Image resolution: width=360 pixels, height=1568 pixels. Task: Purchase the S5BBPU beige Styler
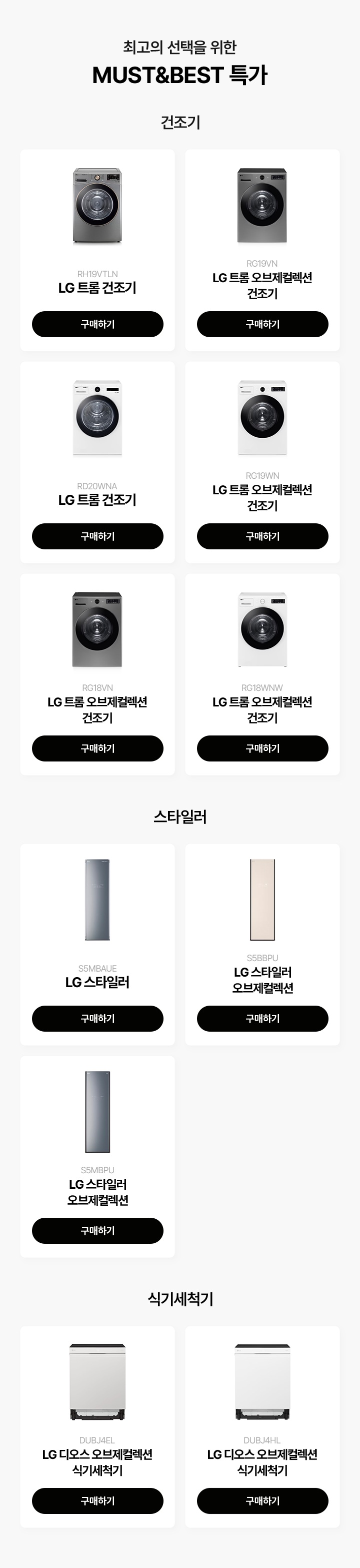click(262, 1018)
